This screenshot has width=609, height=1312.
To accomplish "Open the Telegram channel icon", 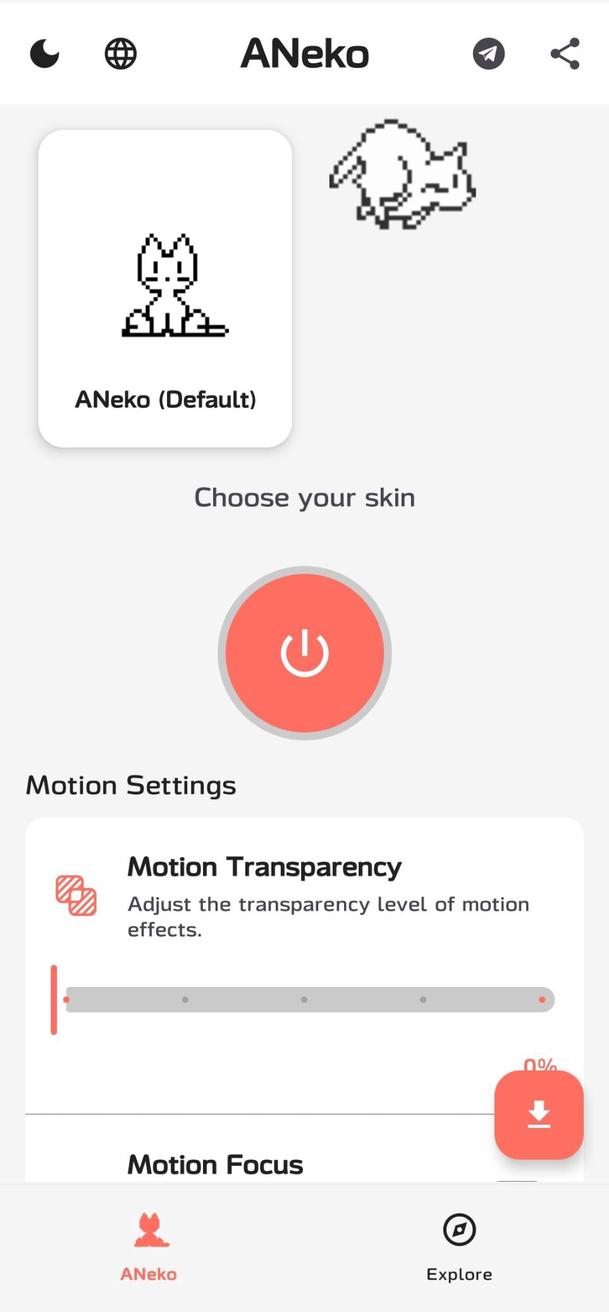I will coord(489,53).
